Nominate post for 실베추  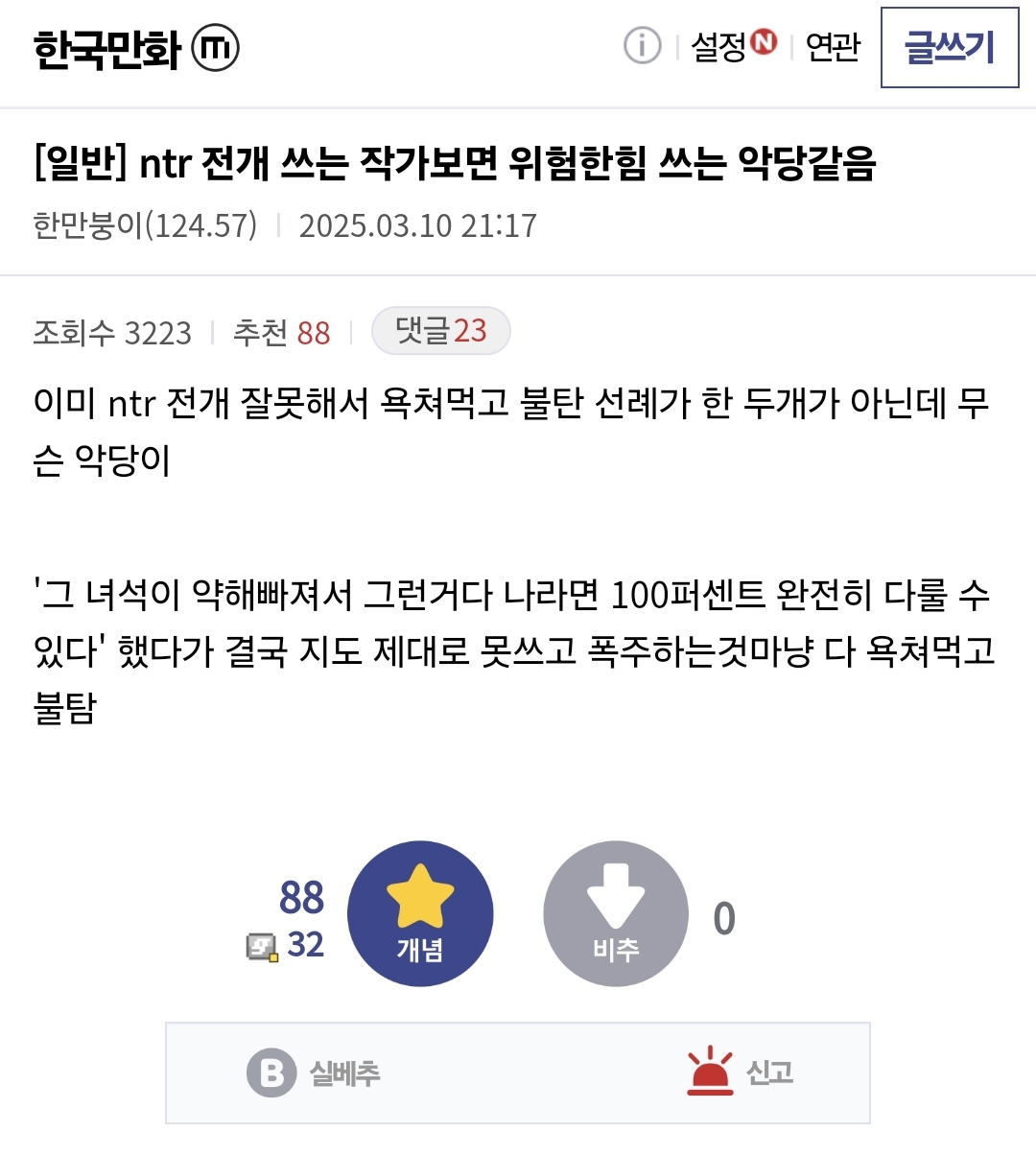coord(315,1073)
